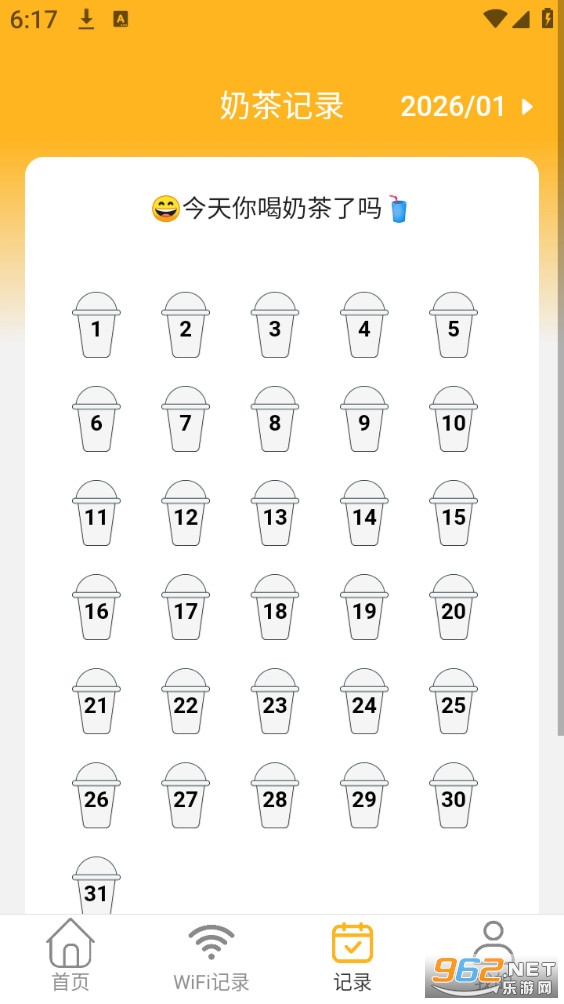This screenshot has height=1004, width=564.
Task: Tap the cup labeled 31
Action: click(96, 885)
